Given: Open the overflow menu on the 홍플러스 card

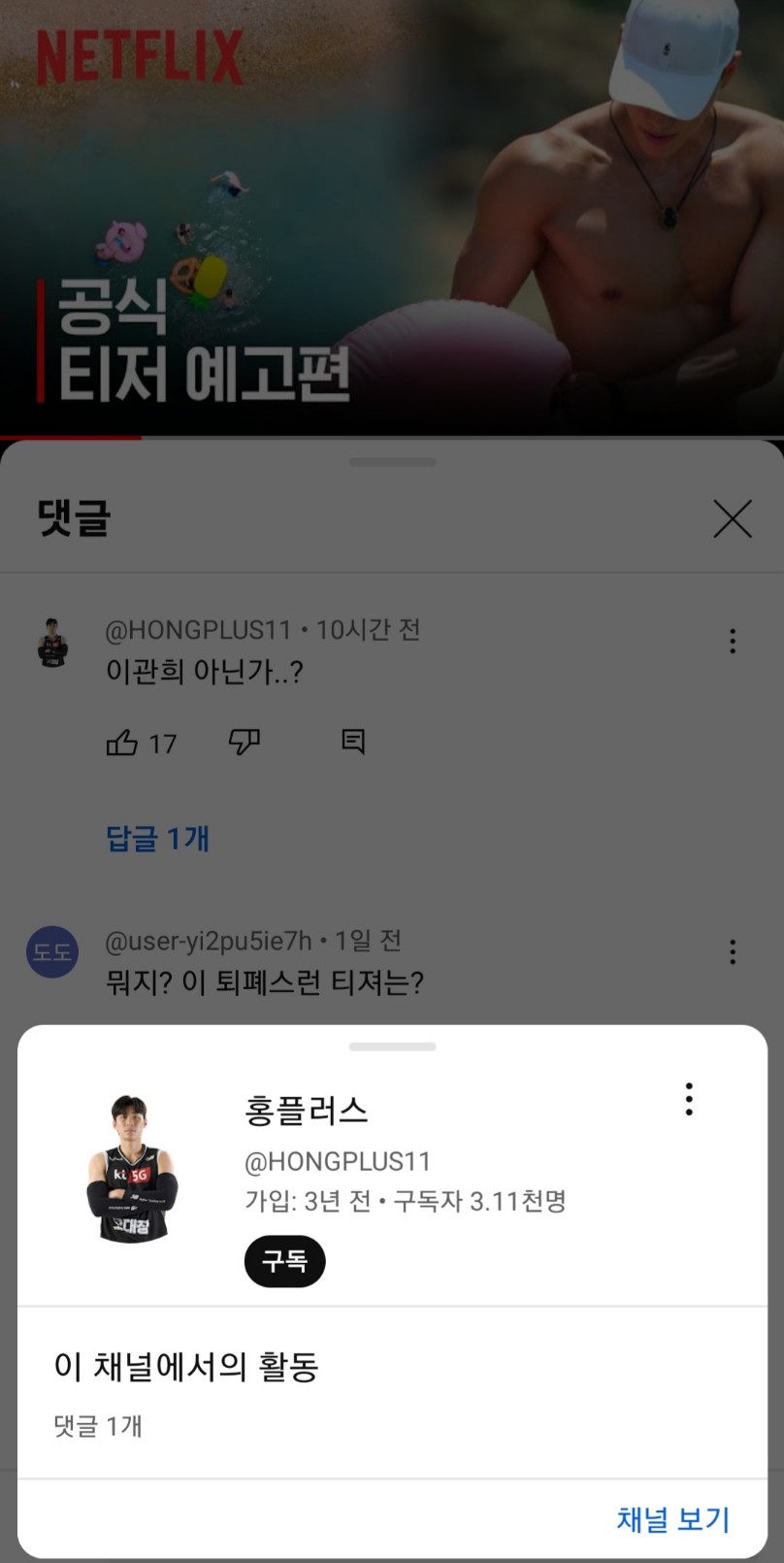Looking at the screenshot, I should (x=689, y=1099).
